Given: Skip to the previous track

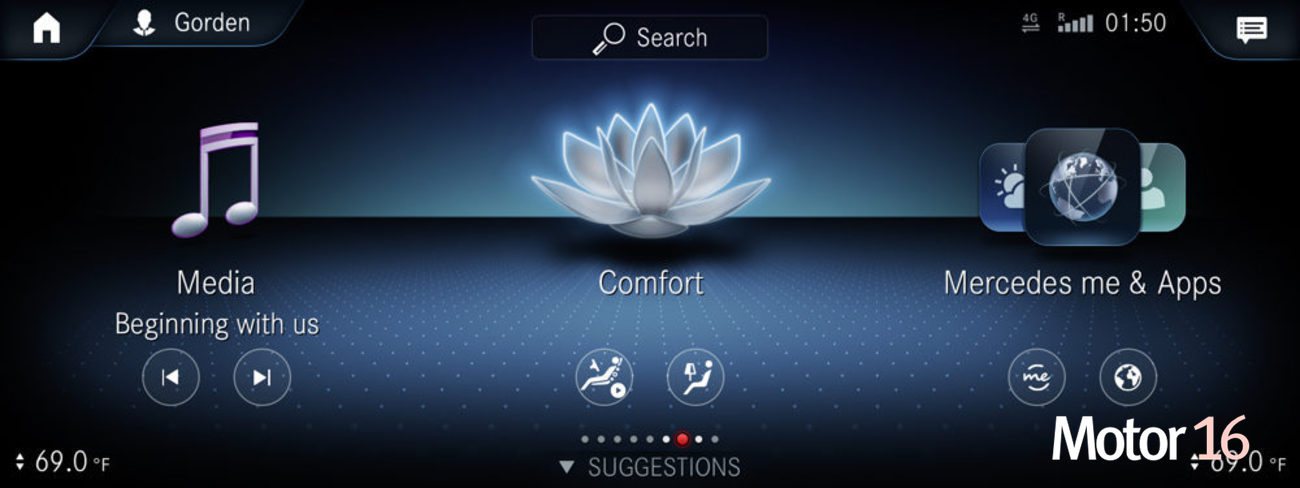Looking at the screenshot, I should click(x=171, y=377).
